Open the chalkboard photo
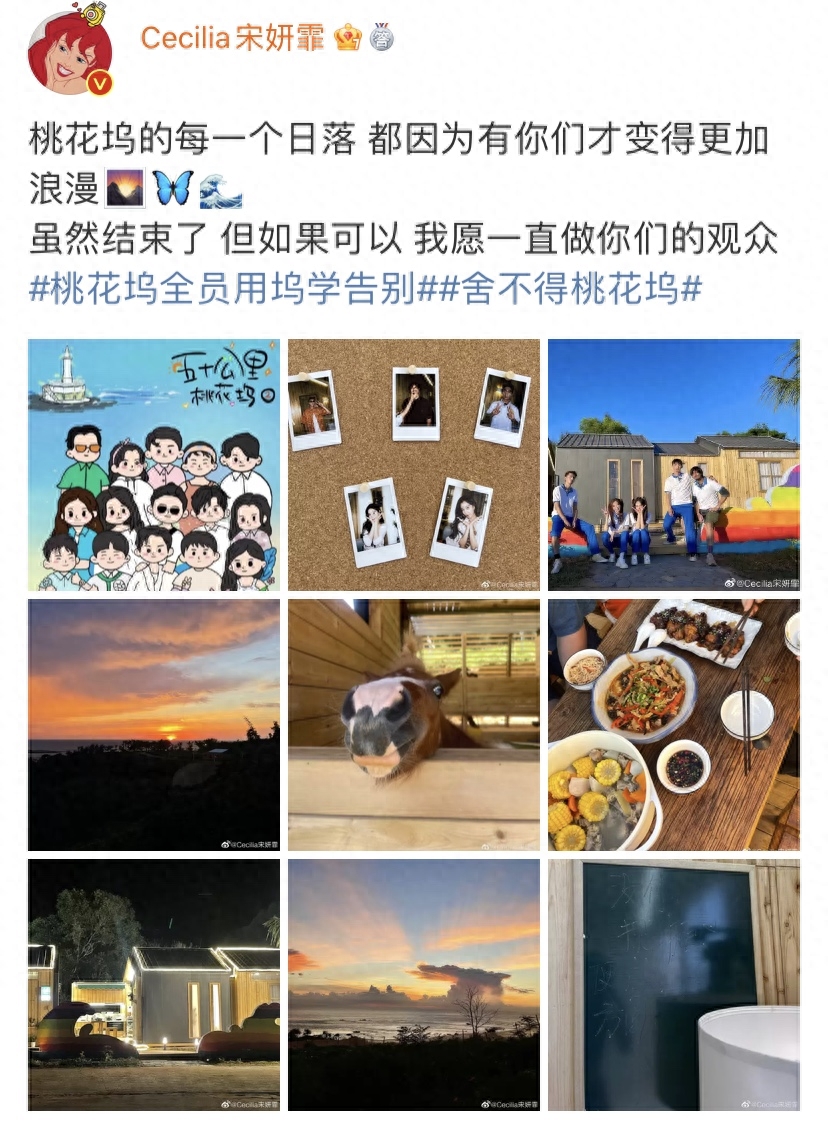The height and width of the screenshot is (1128, 828). pyautogui.click(x=673, y=985)
